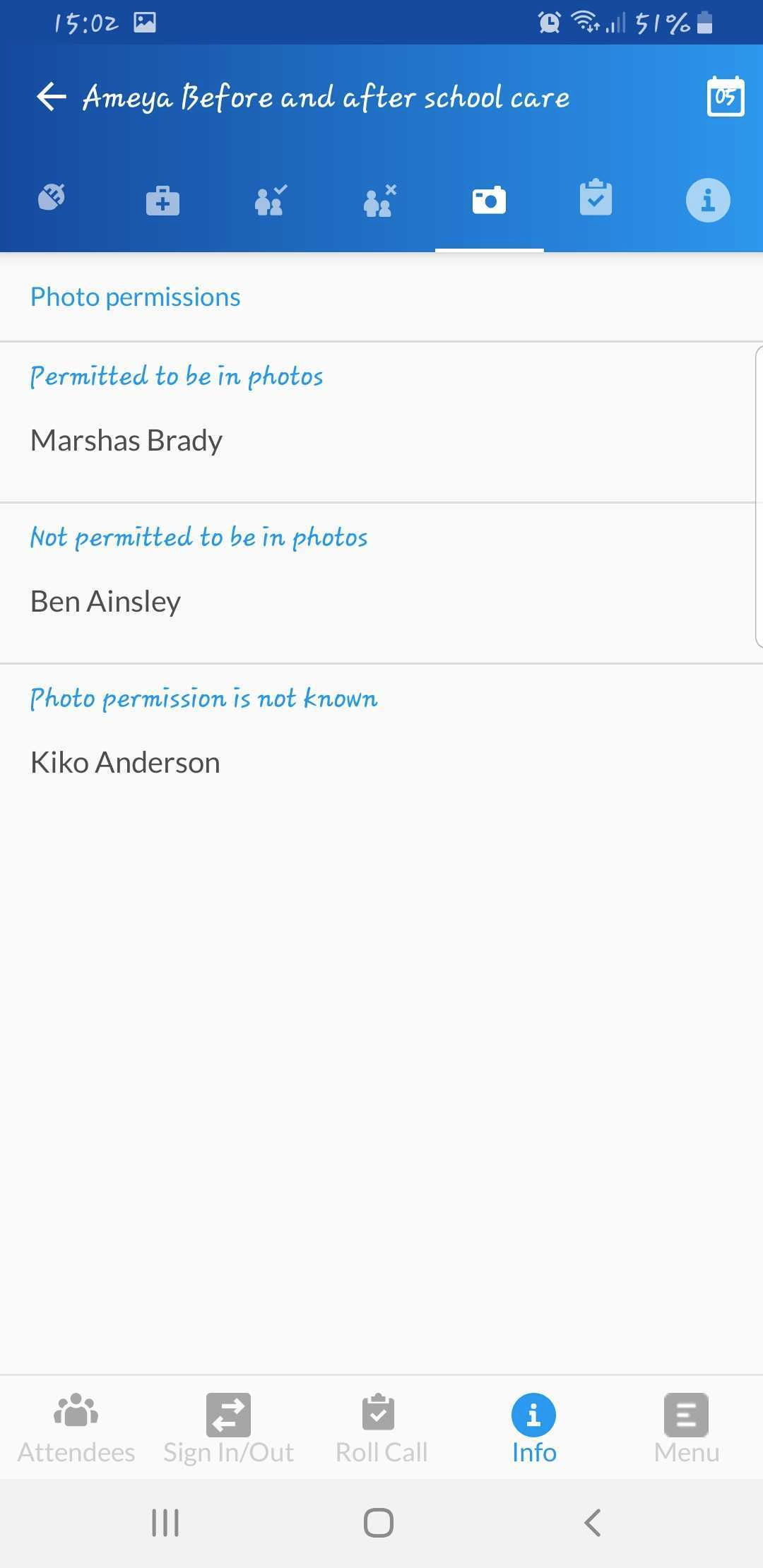Screen dimensions: 763x1568
Task: Open the people with cross tab
Action: click(x=380, y=201)
